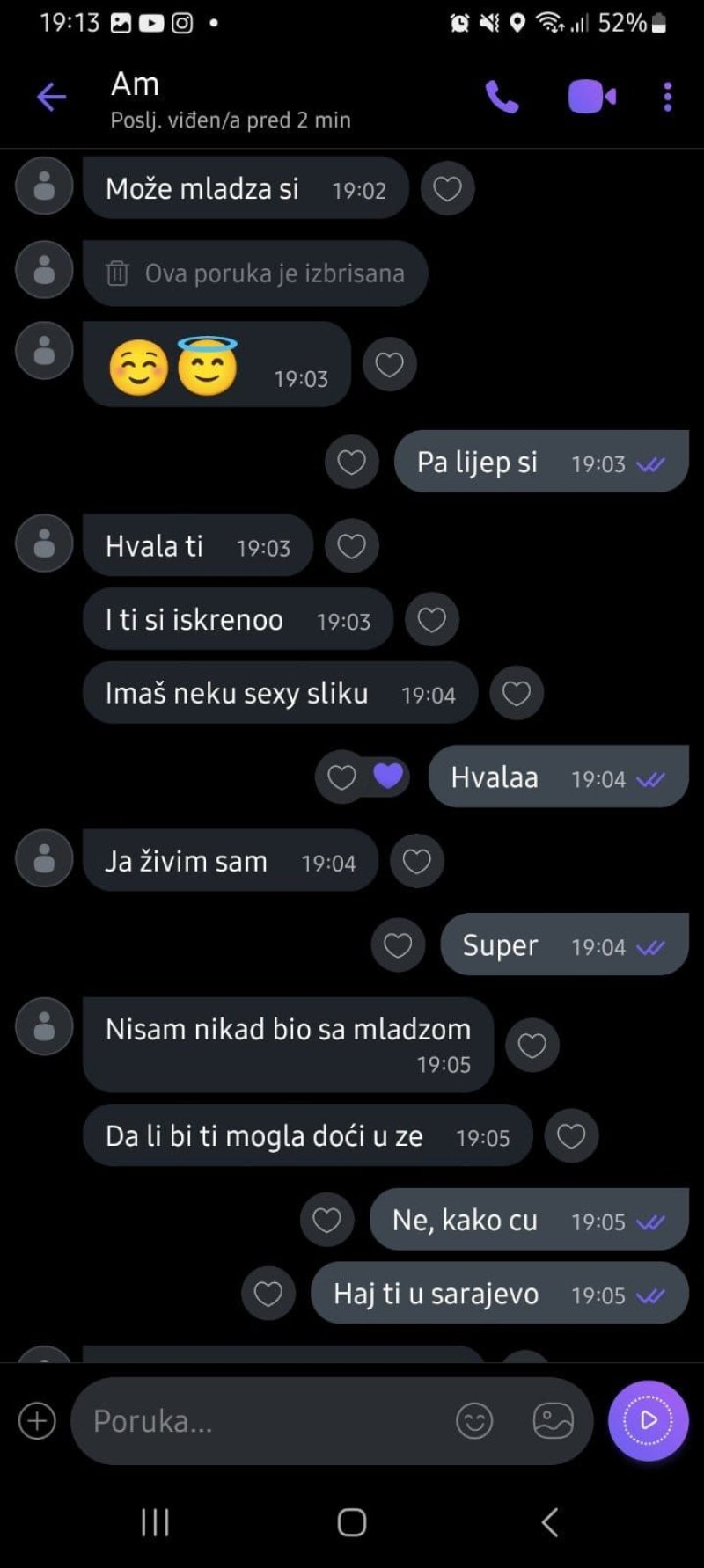Image resolution: width=704 pixels, height=1568 pixels.
Task: Like the message "Ja živim sam"
Action: coord(417,862)
